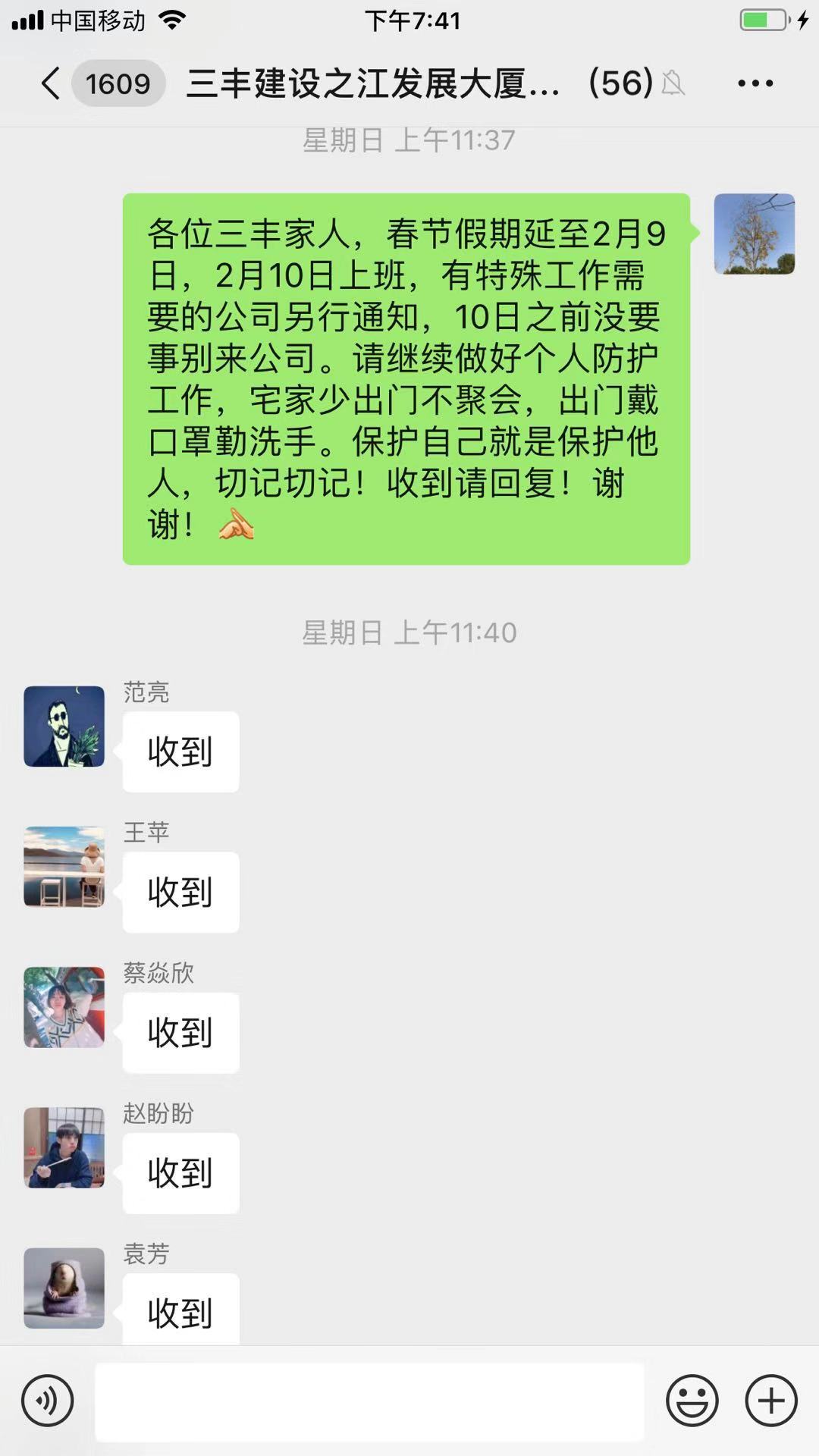
Task: View 范亮's profile avatar
Action: tap(64, 726)
